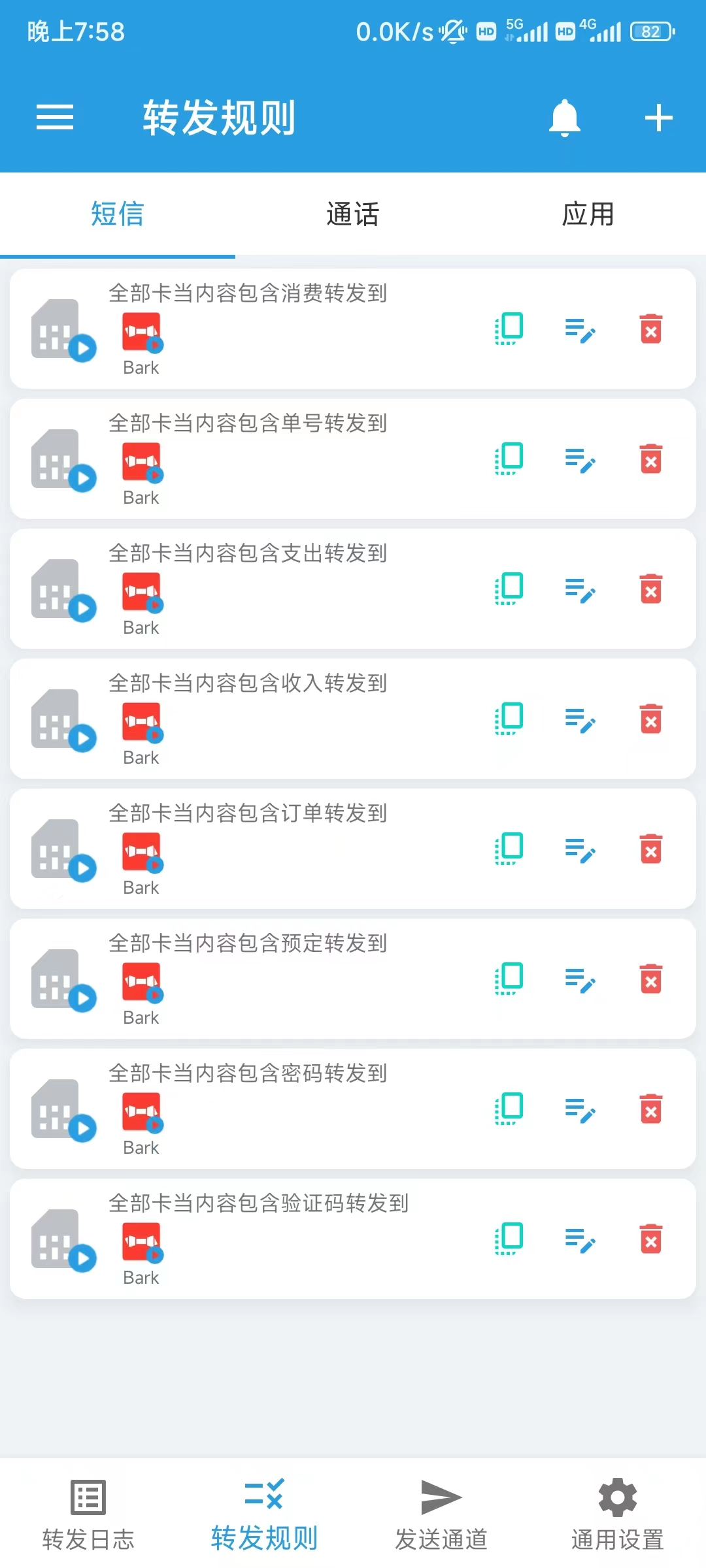This screenshot has width=706, height=1568.
Task: Edit the rule containing 密码
Action: (580, 1109)
